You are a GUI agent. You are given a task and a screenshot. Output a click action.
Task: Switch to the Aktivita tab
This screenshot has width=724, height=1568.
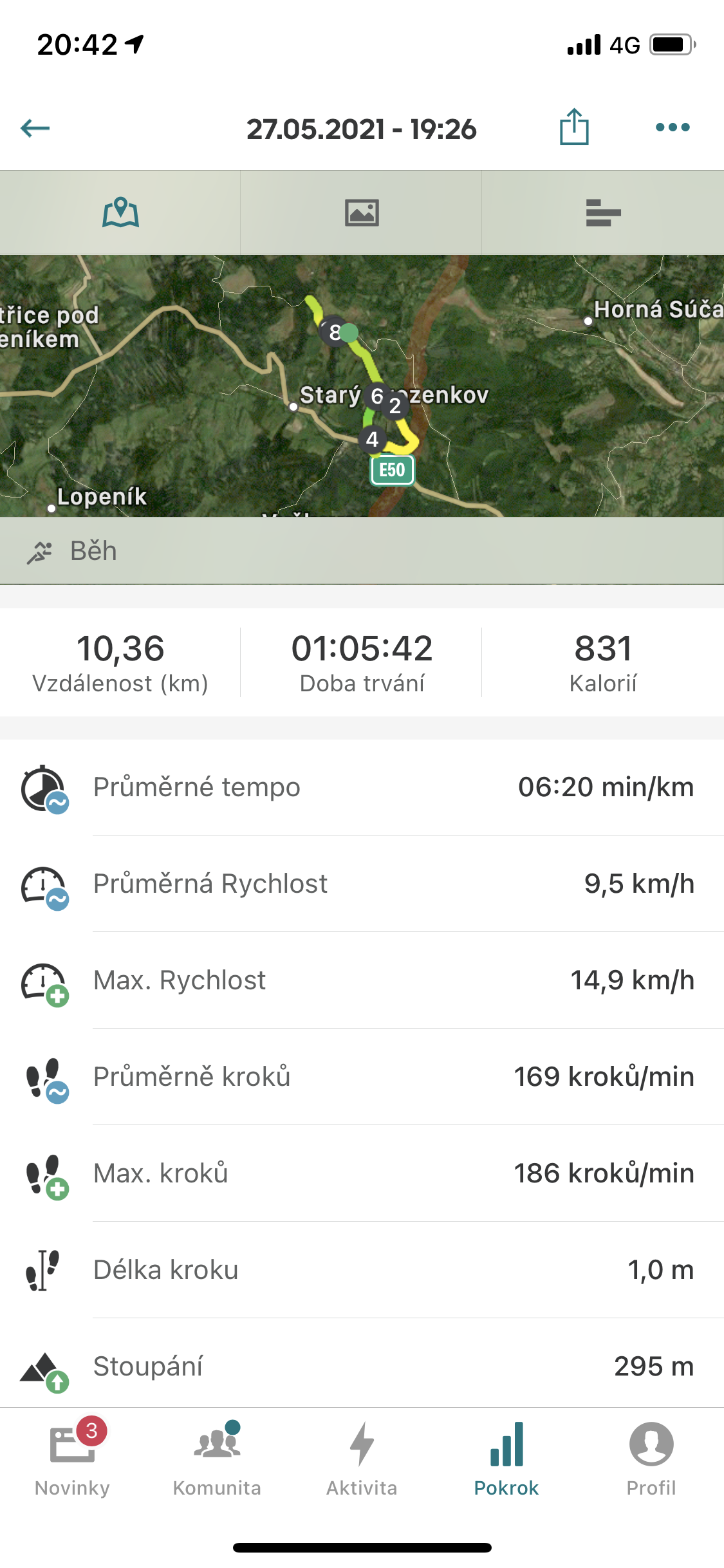click(x=362, y=1459)
